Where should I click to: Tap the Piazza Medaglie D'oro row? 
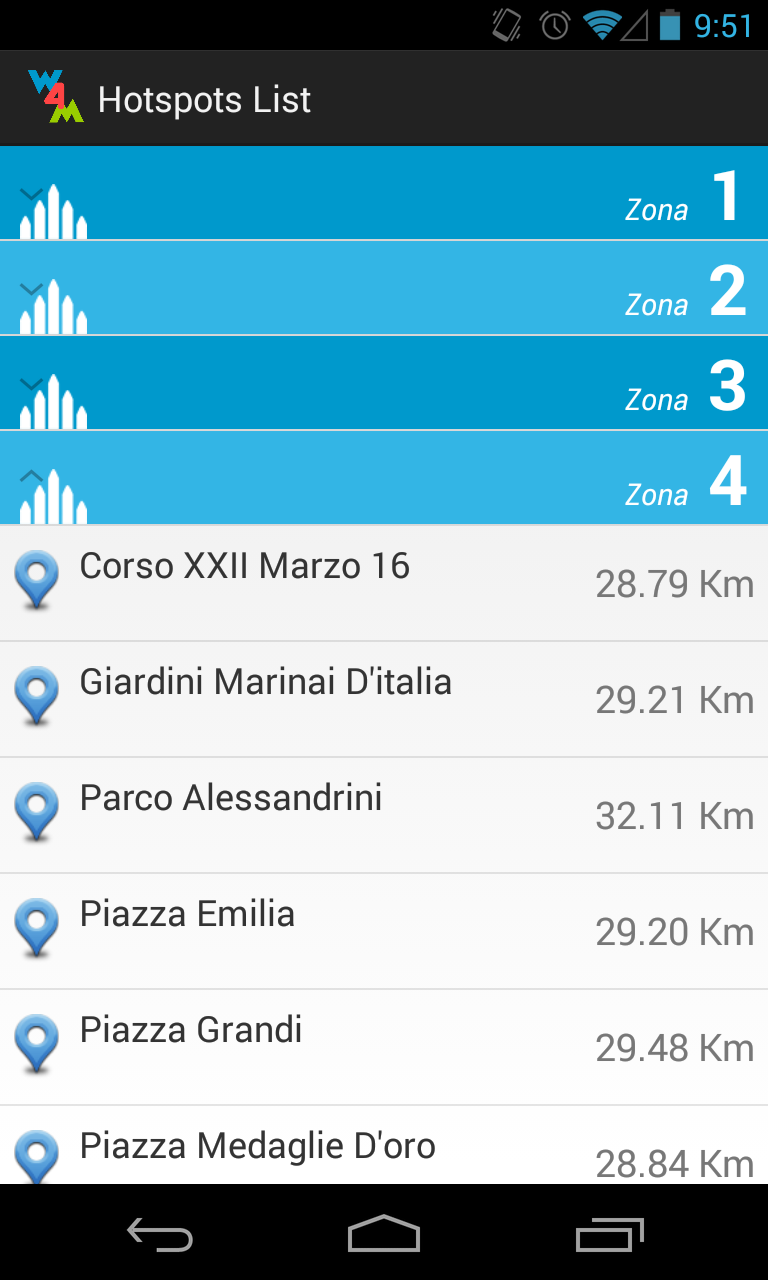(x=384, y=1148)
